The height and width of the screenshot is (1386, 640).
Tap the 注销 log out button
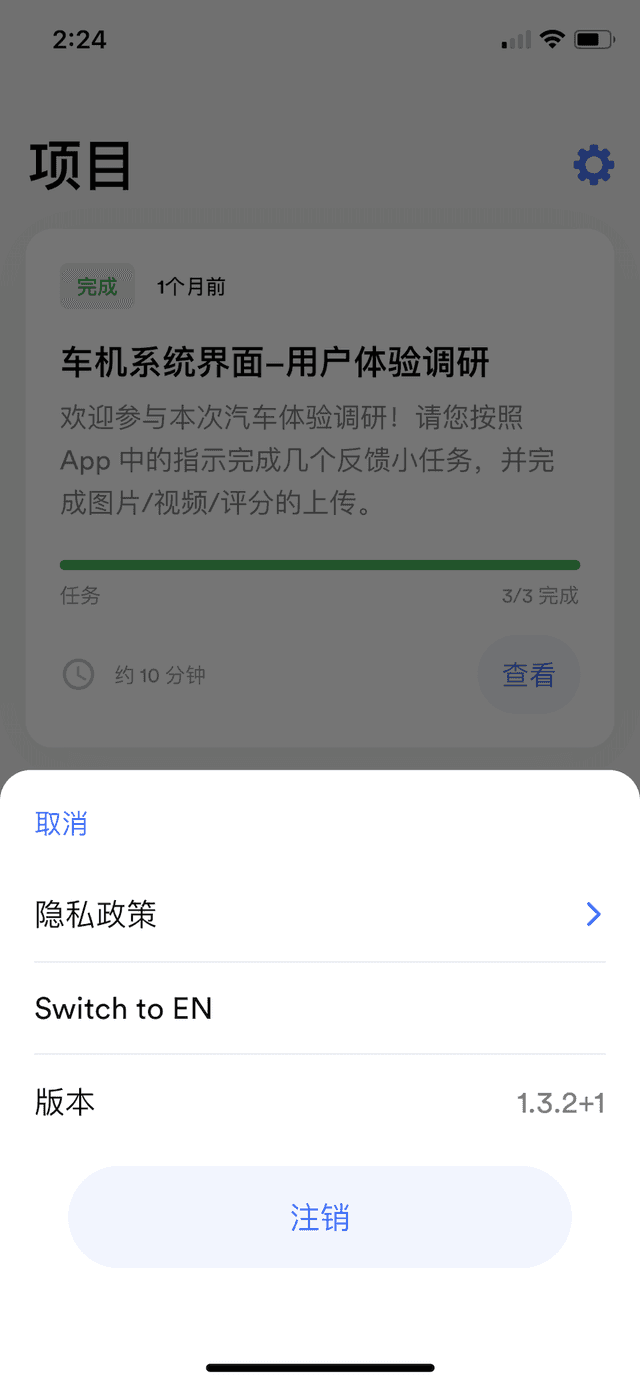pyautogui.click(x=319, y=1217)
